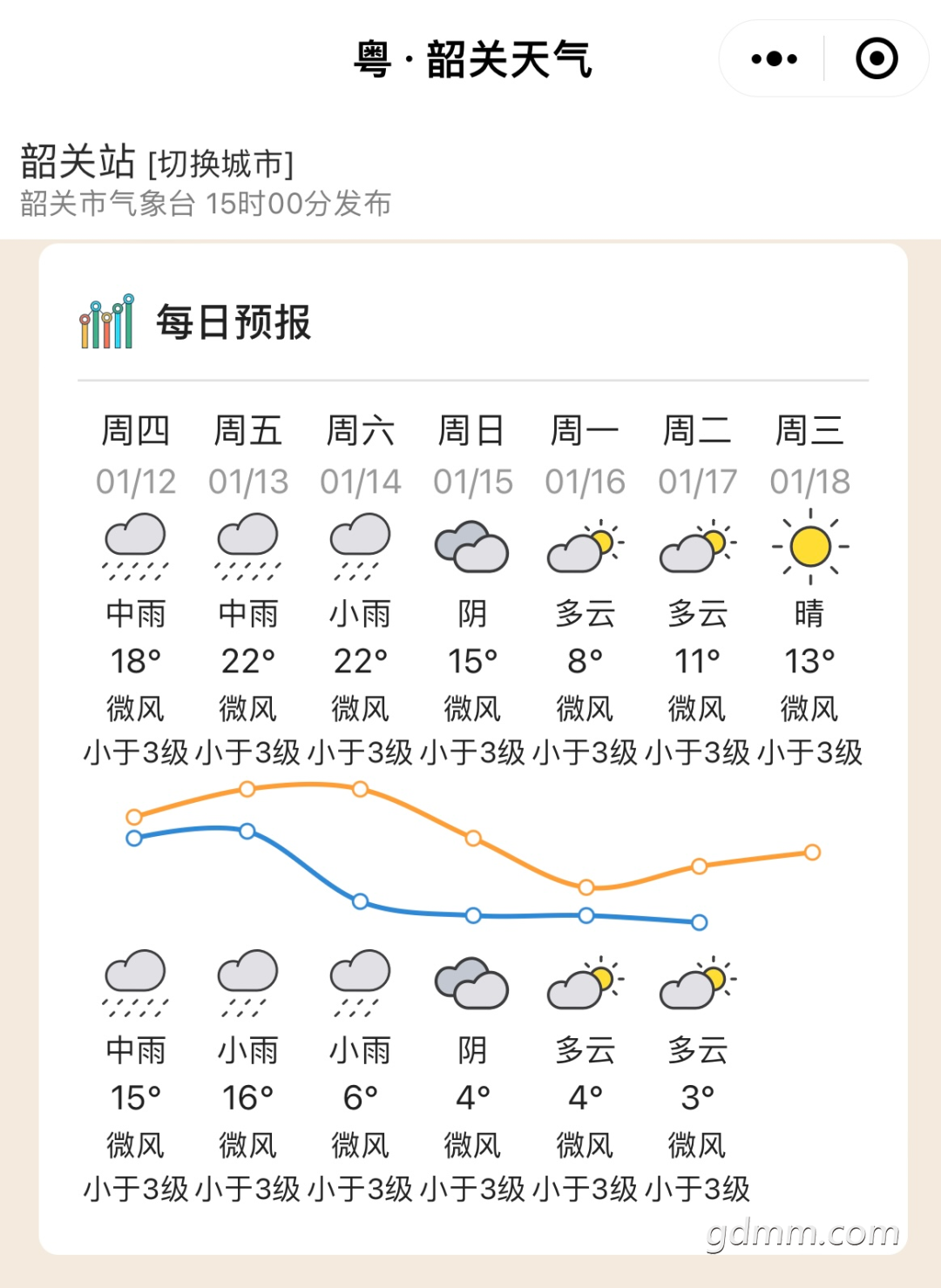
Task: Open the mini program more options menu
Action: tap(774, 59)
